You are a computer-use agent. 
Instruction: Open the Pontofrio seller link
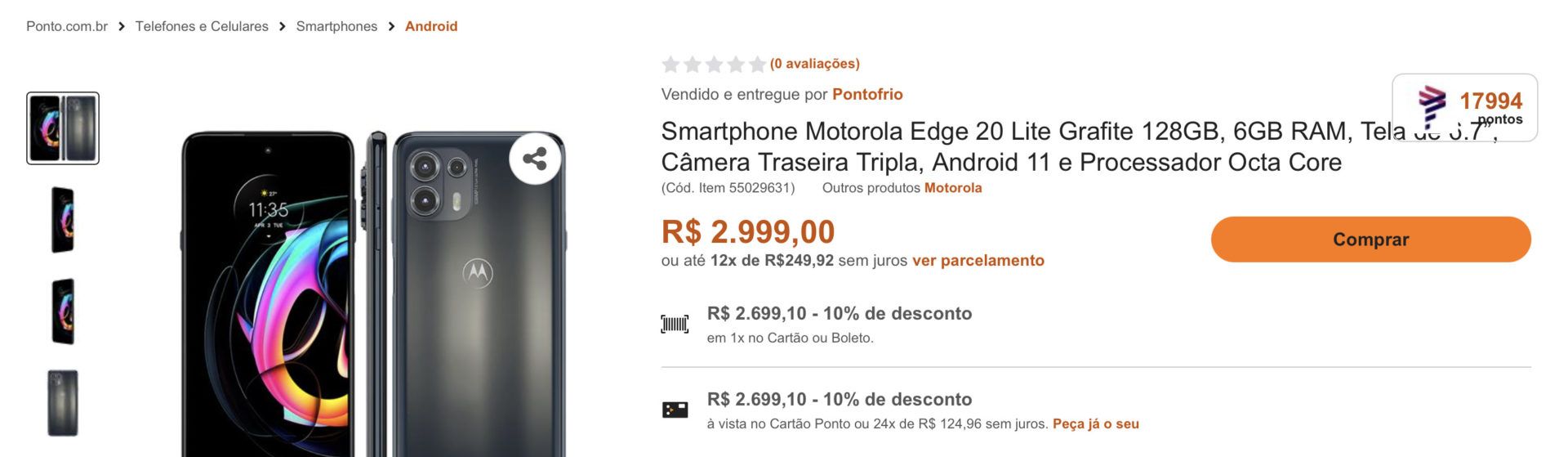[866, 94]
